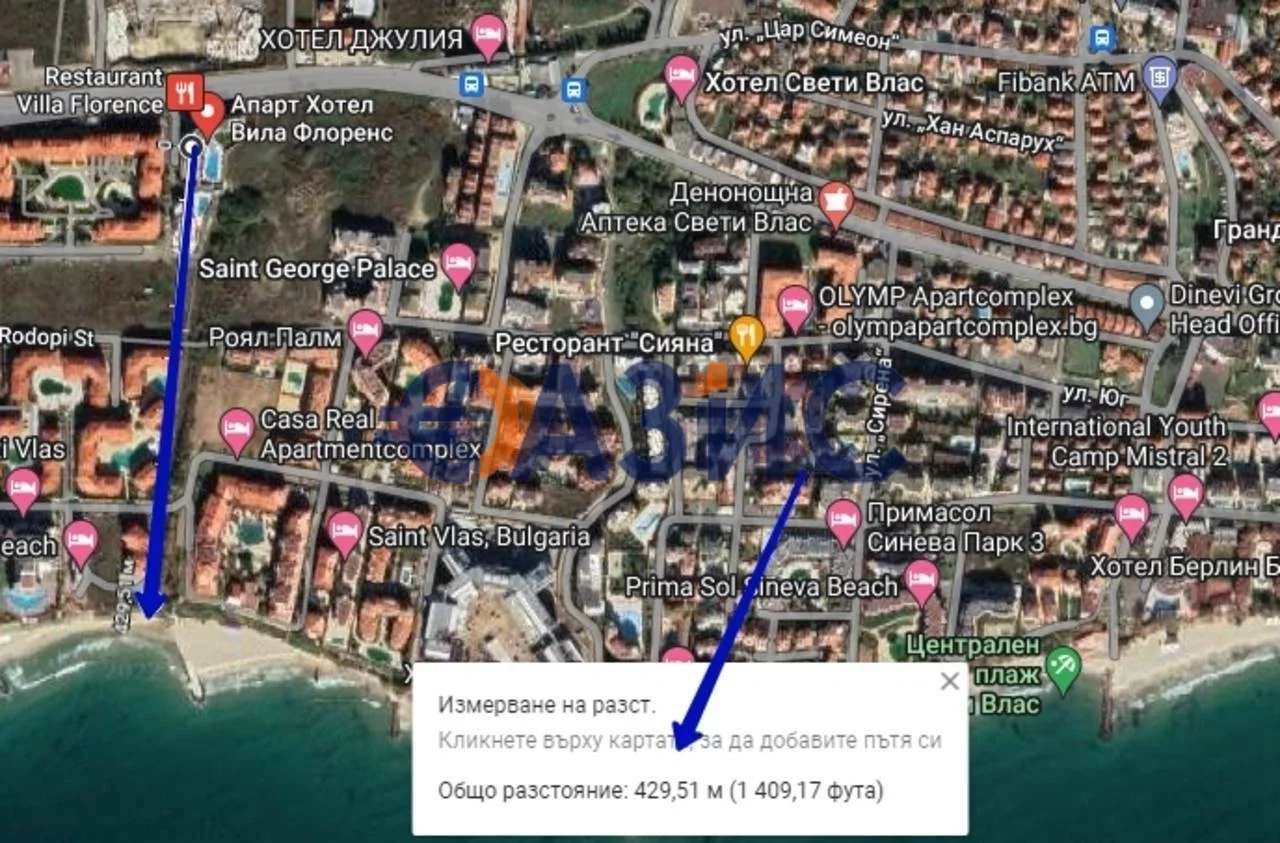The image size is (1280, 843).
Task: Tap the Примасол Синева Парк 3 pin
Action: [x=844, y=522]
